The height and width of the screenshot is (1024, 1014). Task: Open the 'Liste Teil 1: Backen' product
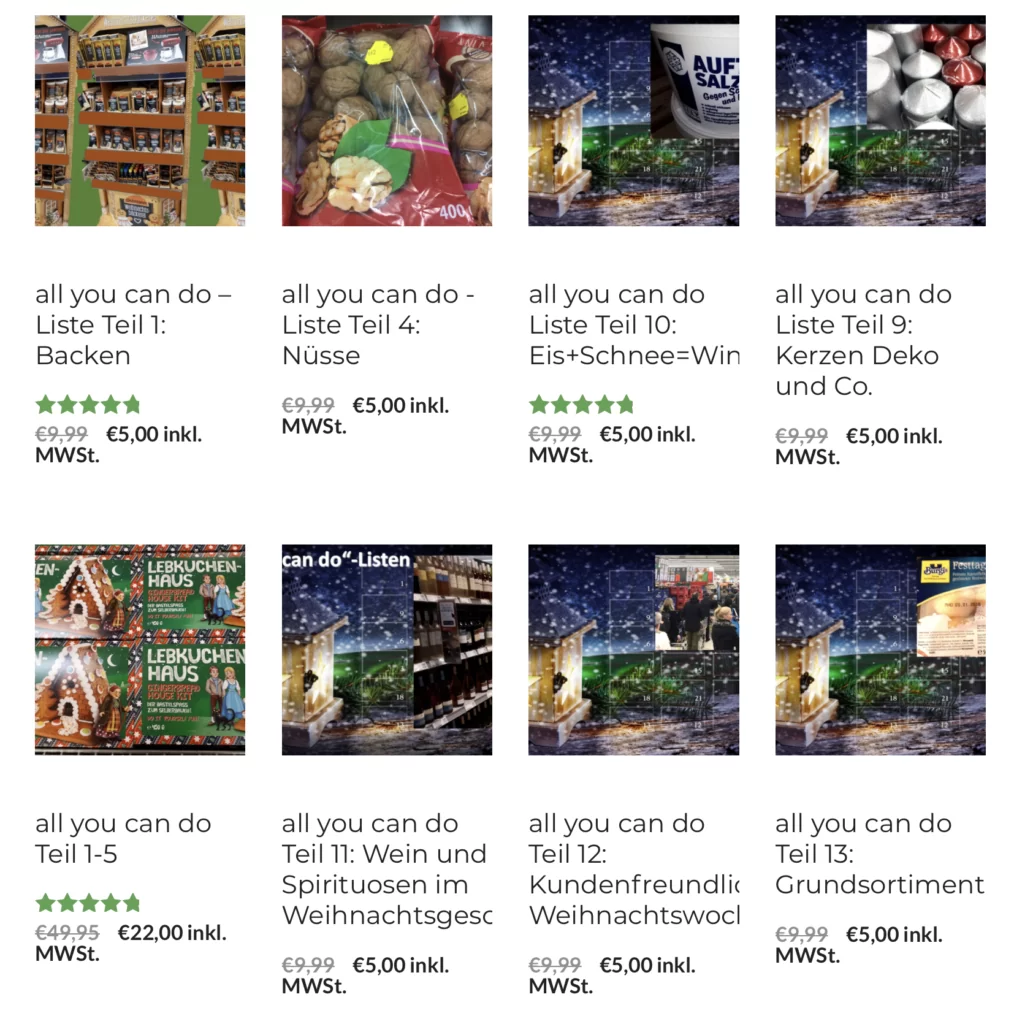pyautogui.click(x=133, y=324)
